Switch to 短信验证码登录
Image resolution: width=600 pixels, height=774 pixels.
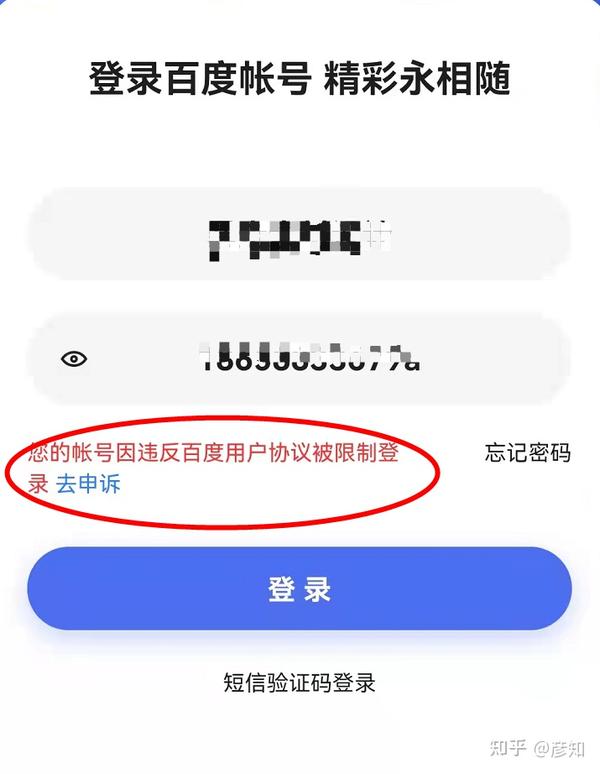point(299,683)
